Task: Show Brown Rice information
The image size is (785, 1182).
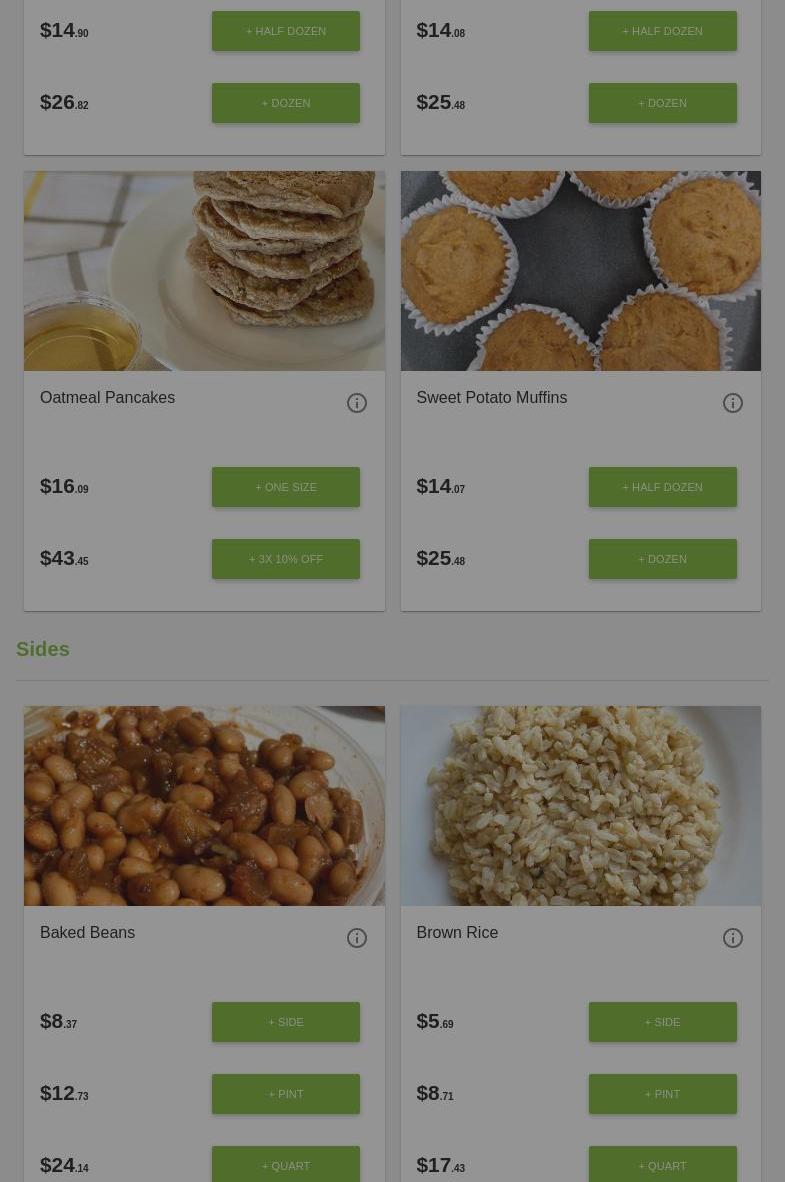Action: click(x=733, y=938)
